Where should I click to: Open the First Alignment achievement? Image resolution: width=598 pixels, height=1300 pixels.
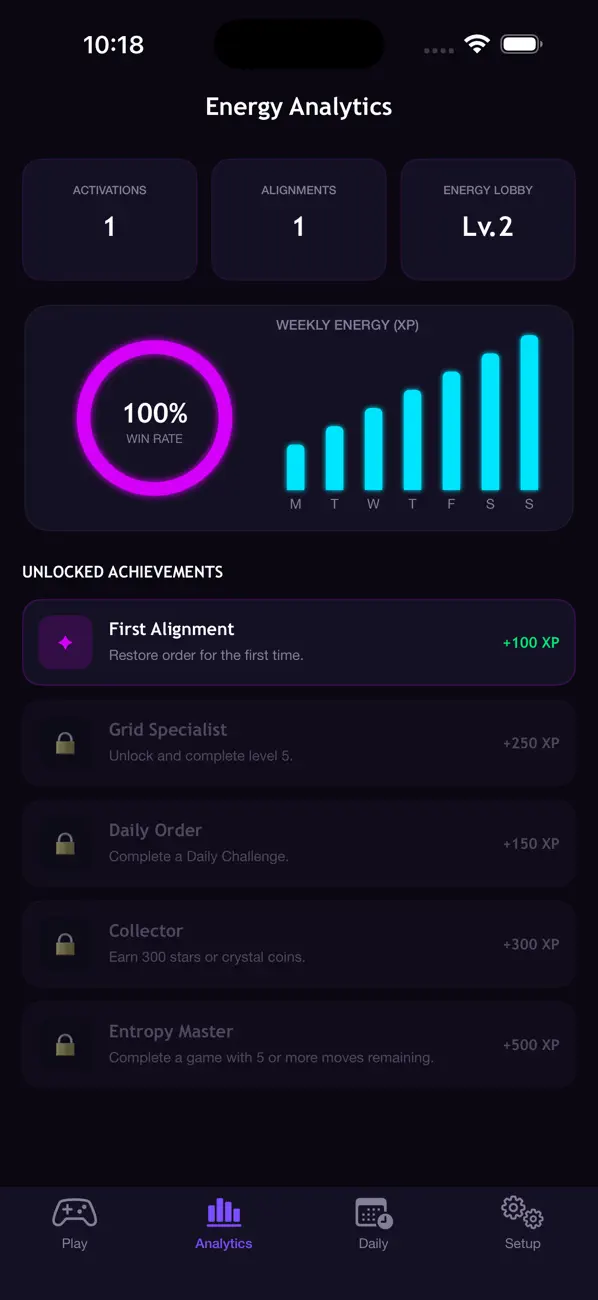299,642
